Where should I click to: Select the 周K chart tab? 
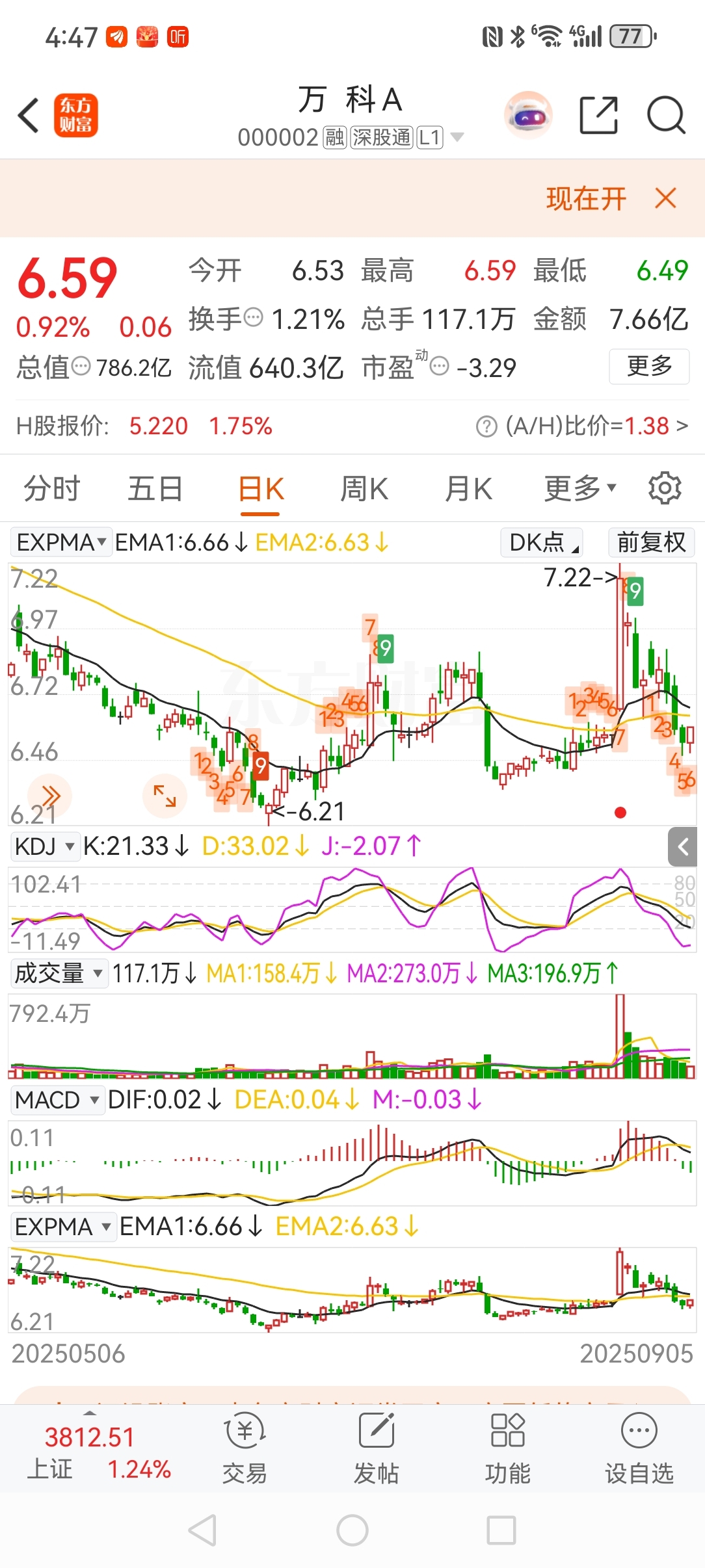click(x=364, y=489)
